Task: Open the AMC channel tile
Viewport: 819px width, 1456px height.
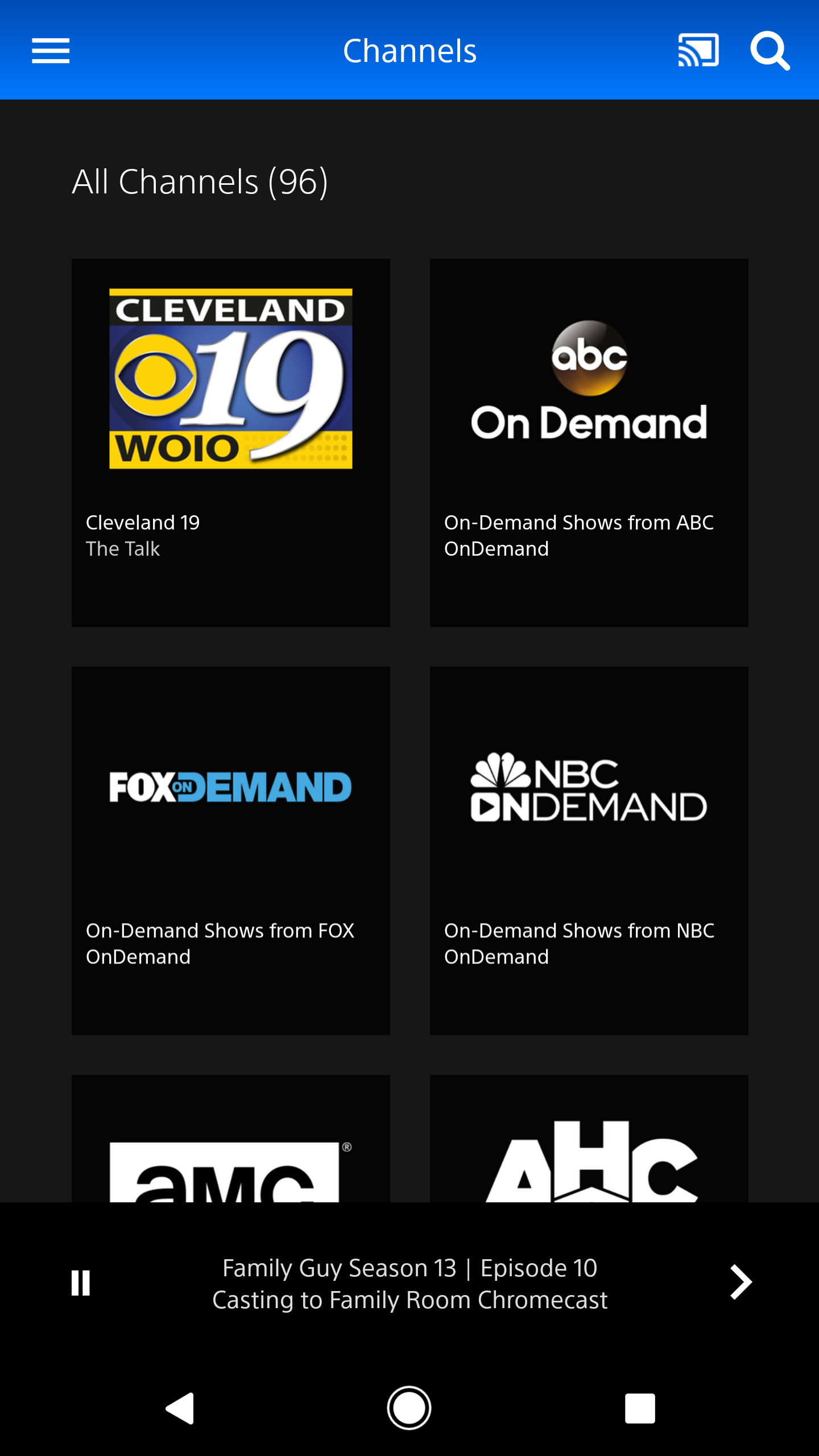Action: tap(230, 1139)
